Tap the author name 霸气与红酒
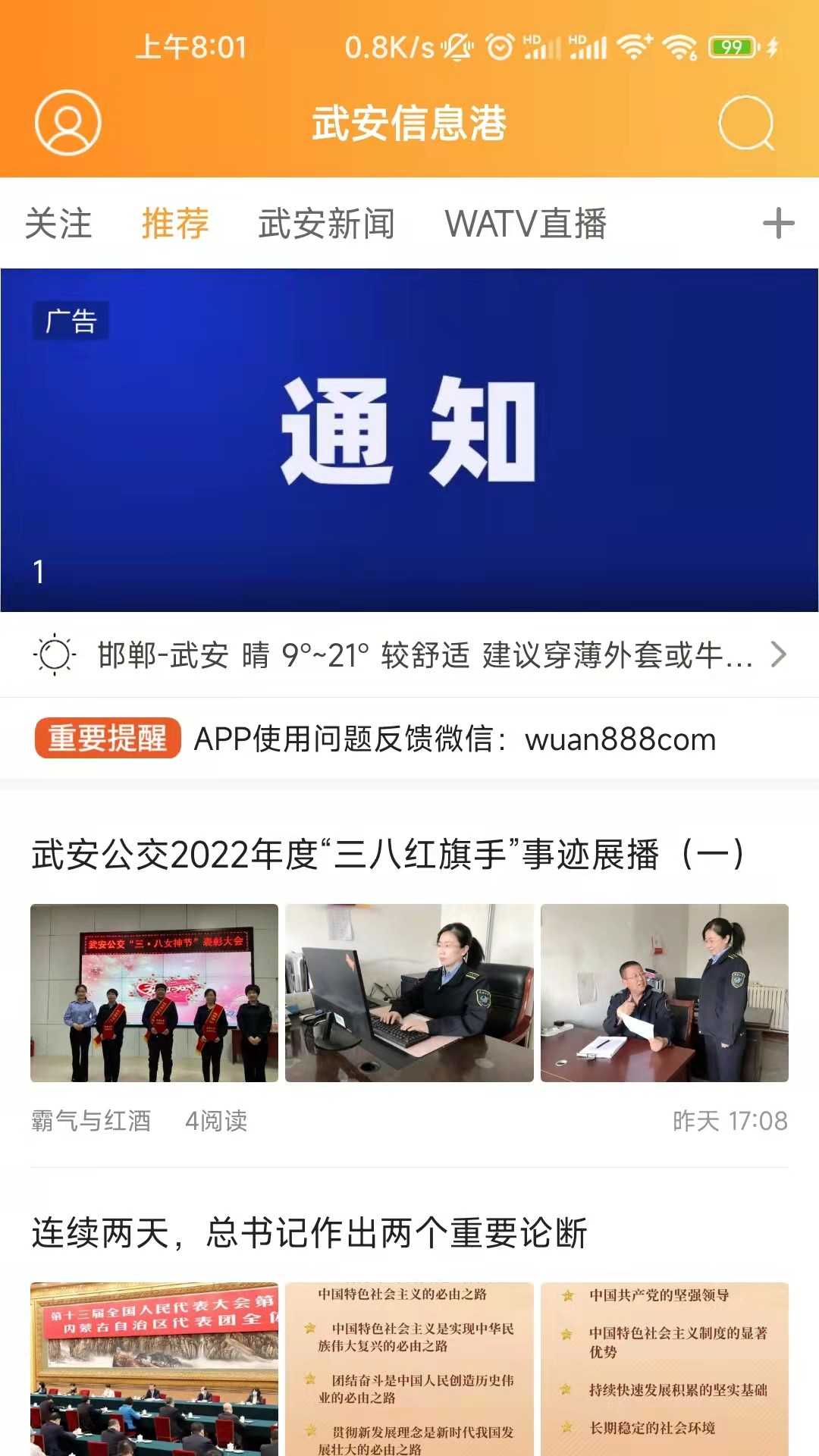819x1456 pixels. [91, 1122]
